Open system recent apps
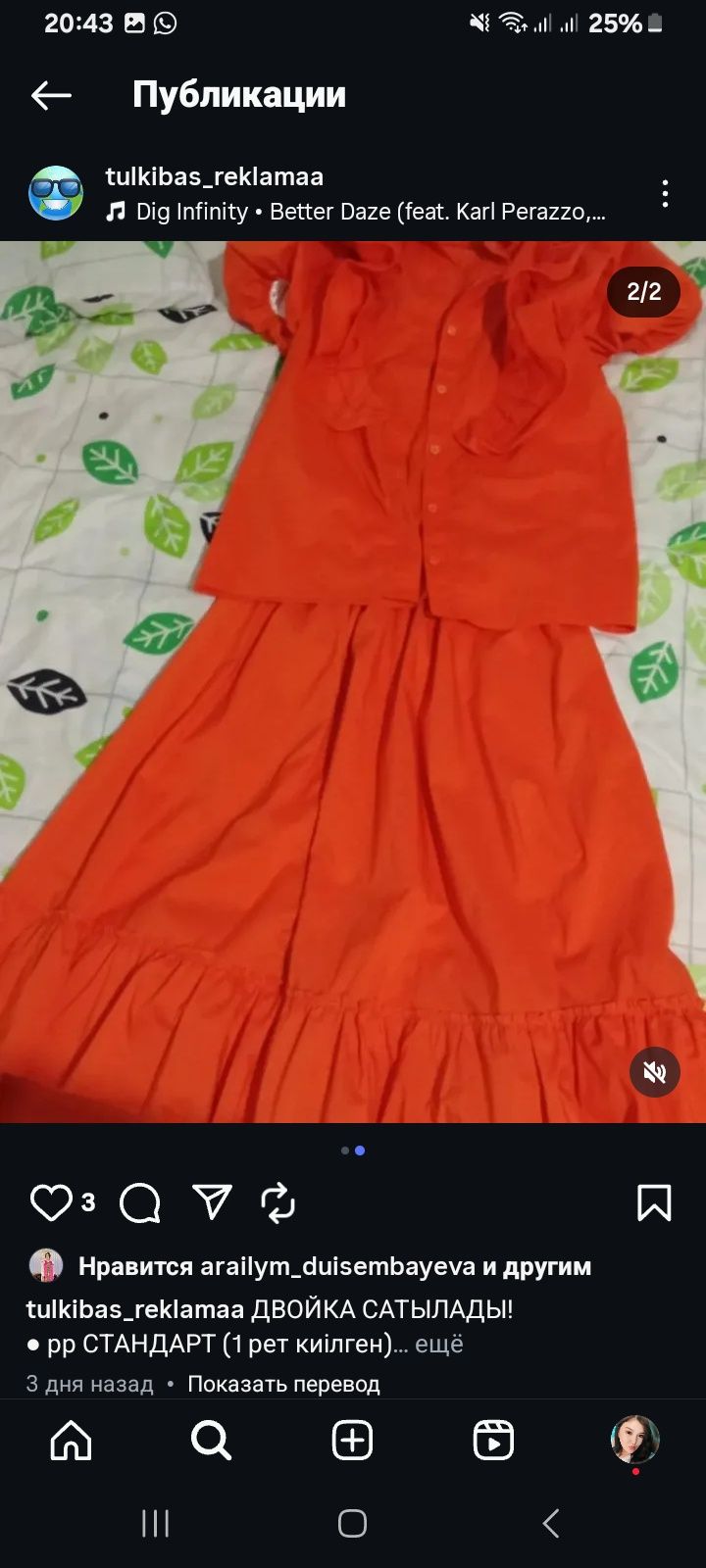Viewport: 706px width, 1568px height. click(x=155, y=1523)
